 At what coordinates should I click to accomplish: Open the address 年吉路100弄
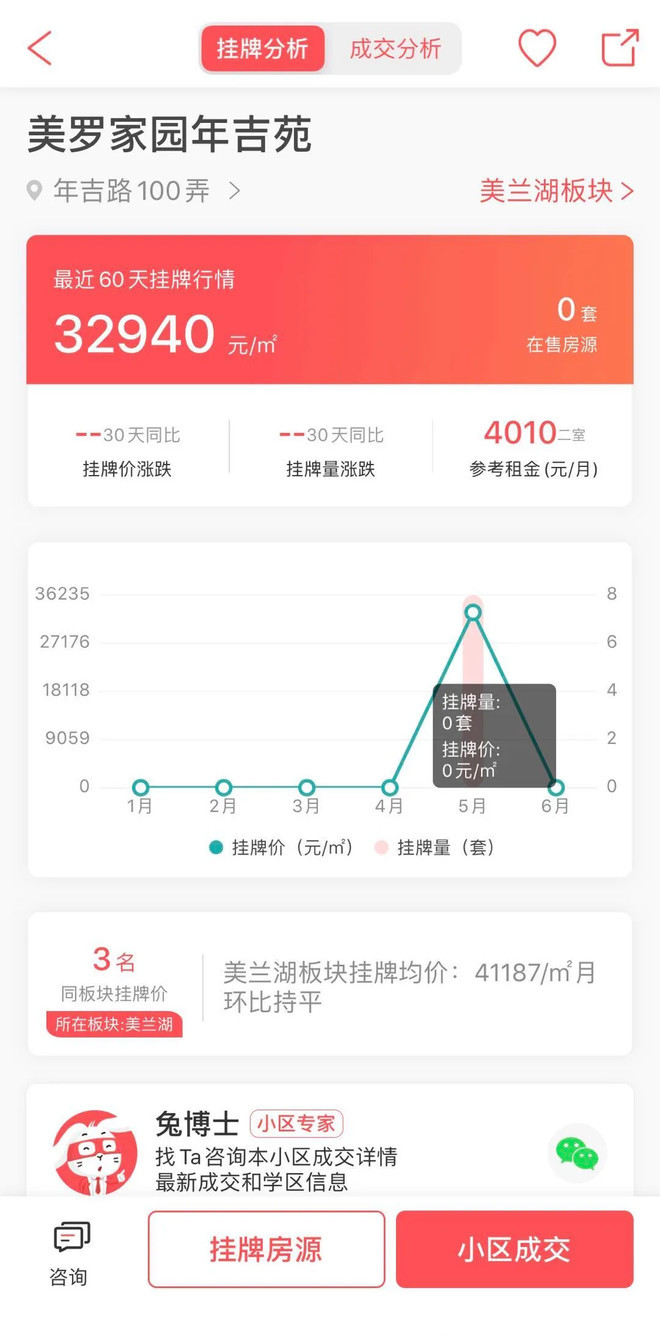pos(135,190)
